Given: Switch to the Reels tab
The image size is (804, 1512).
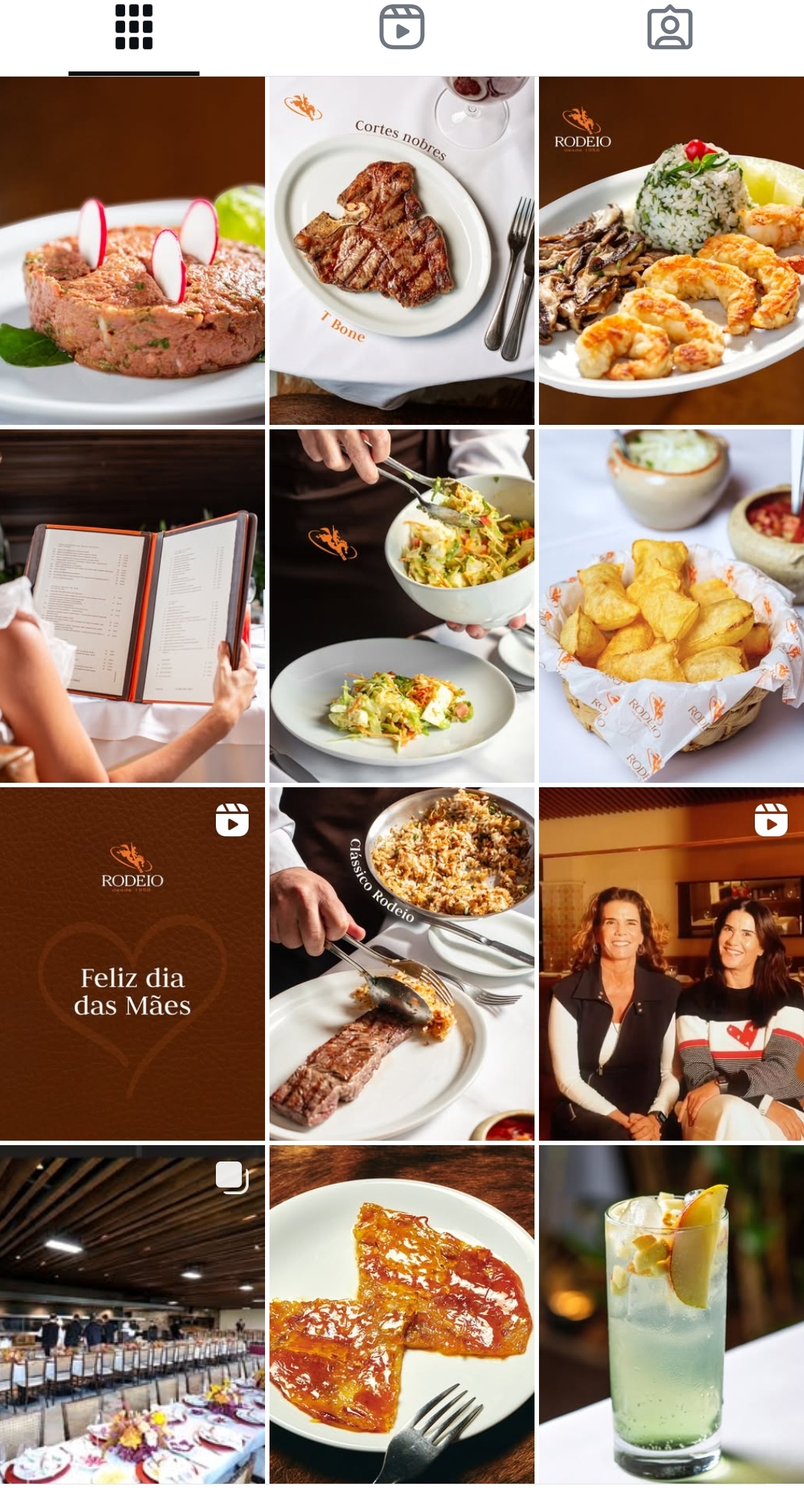Looking at the screenshot, I should tap(402, 28).
